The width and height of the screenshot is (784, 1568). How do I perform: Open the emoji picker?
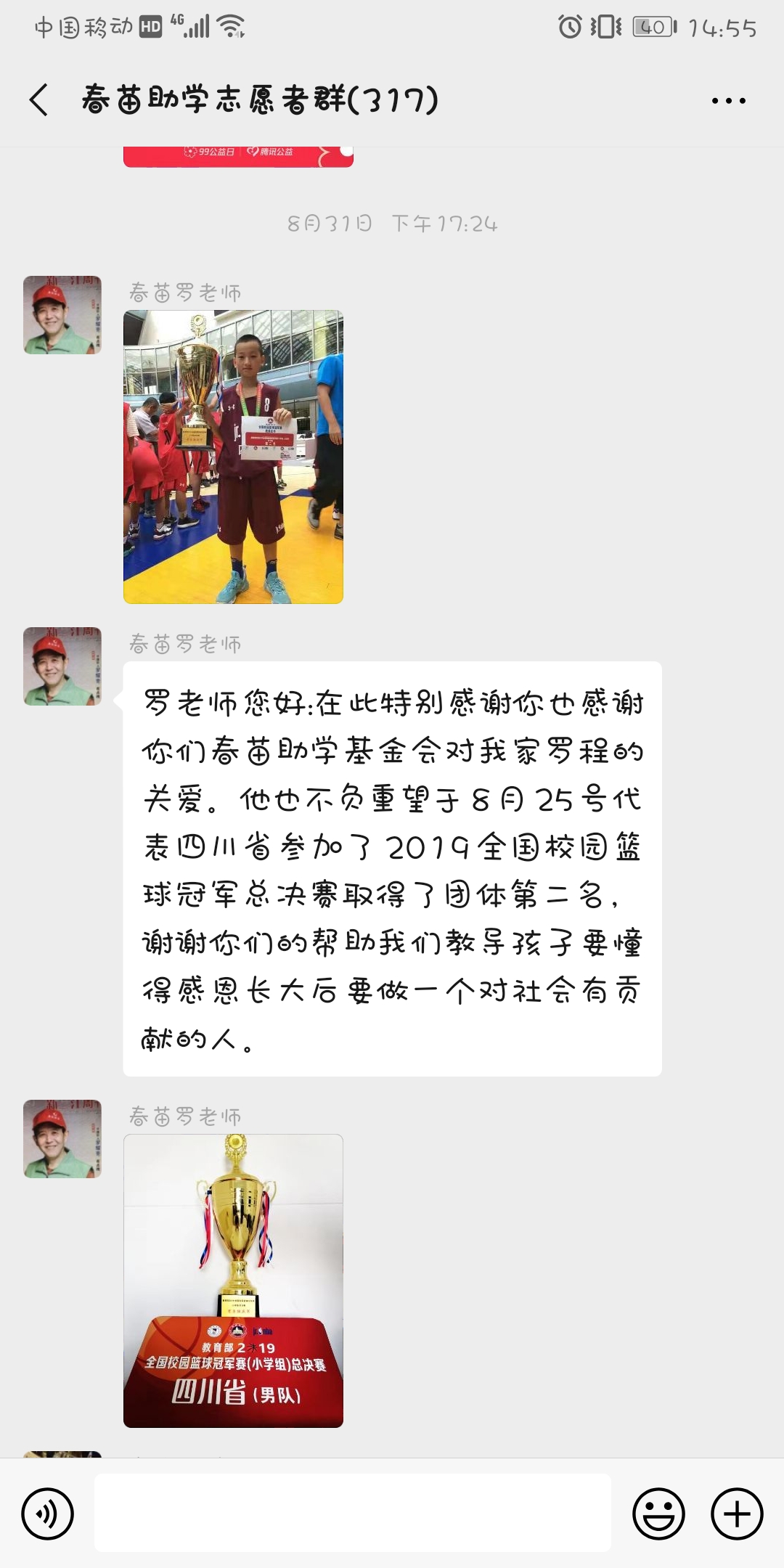(658, 1514)
